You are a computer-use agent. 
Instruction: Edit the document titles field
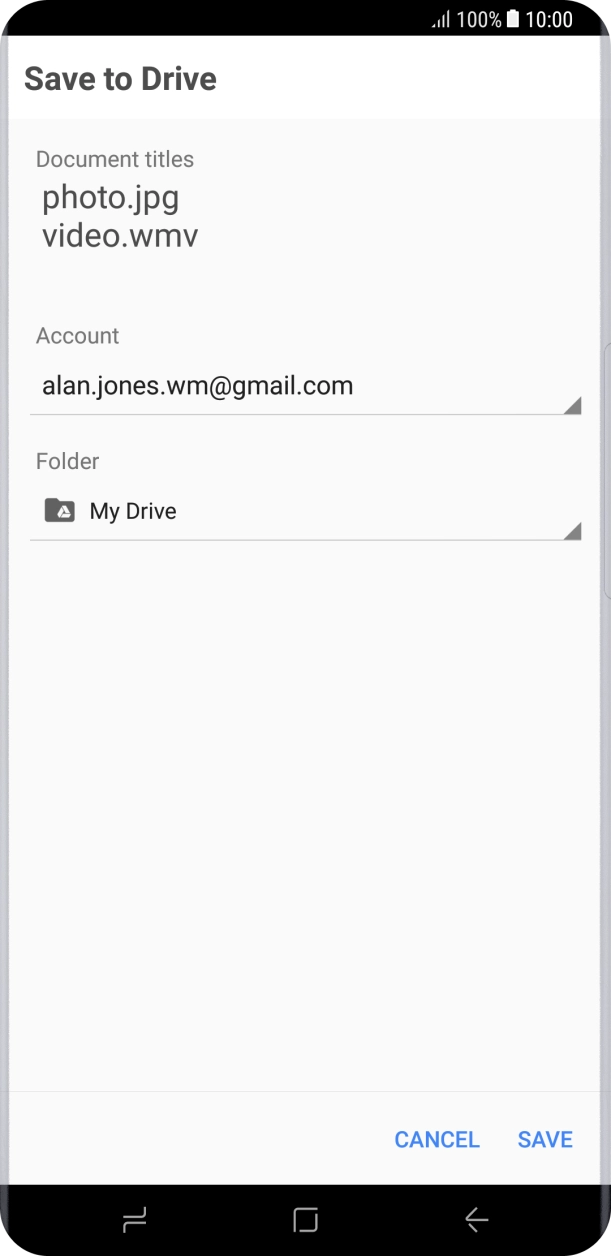pyautogui.click(x=120, y=217)
